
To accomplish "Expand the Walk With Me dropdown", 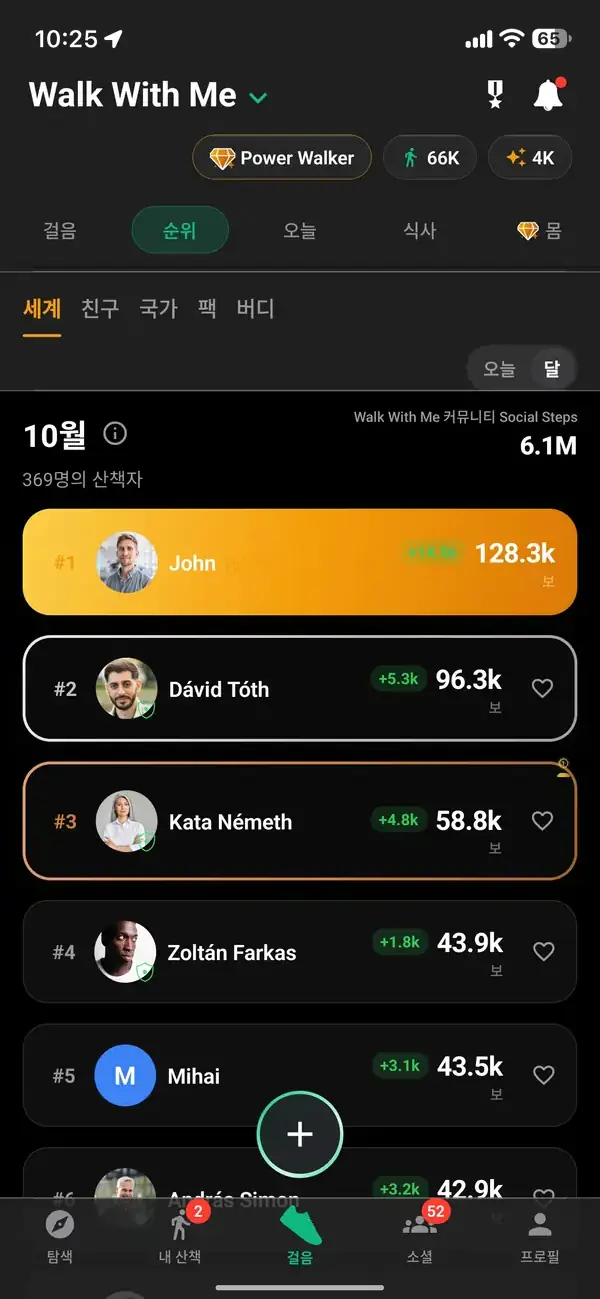I will tap(258, 97).
